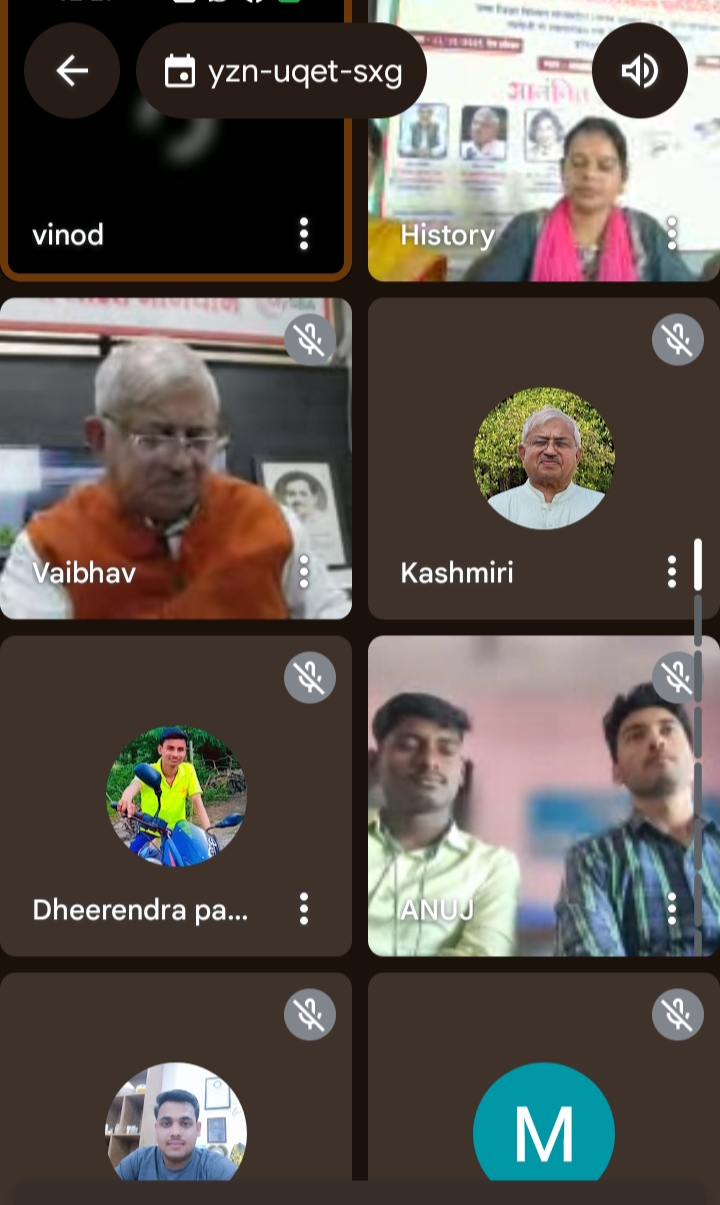Open meeting details for yzn-uqet-sxg
The width and height of the screenshot is (720, 1205).
click(282, 72)
